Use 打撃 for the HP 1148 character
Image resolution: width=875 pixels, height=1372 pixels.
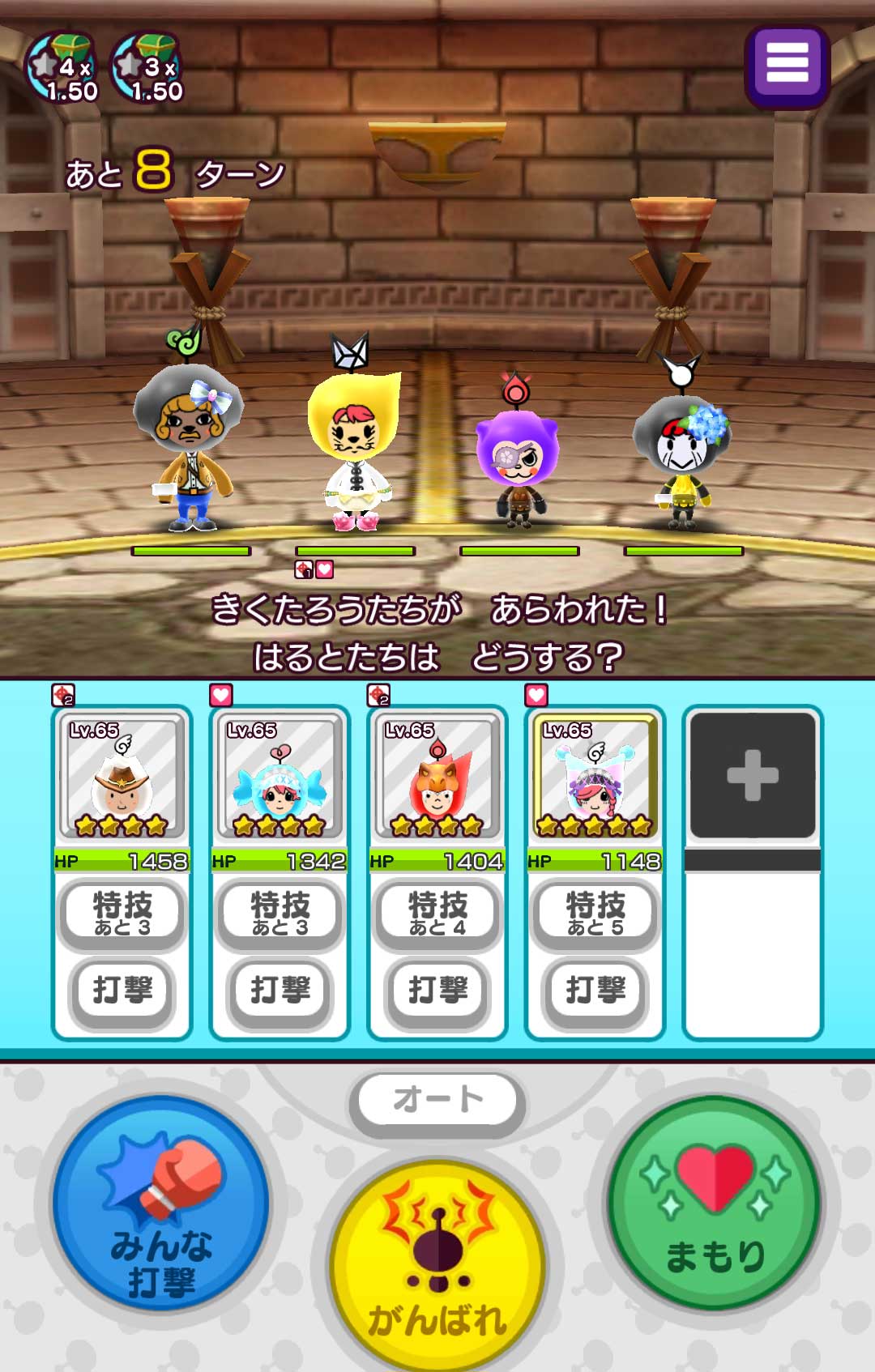(595, 990)
